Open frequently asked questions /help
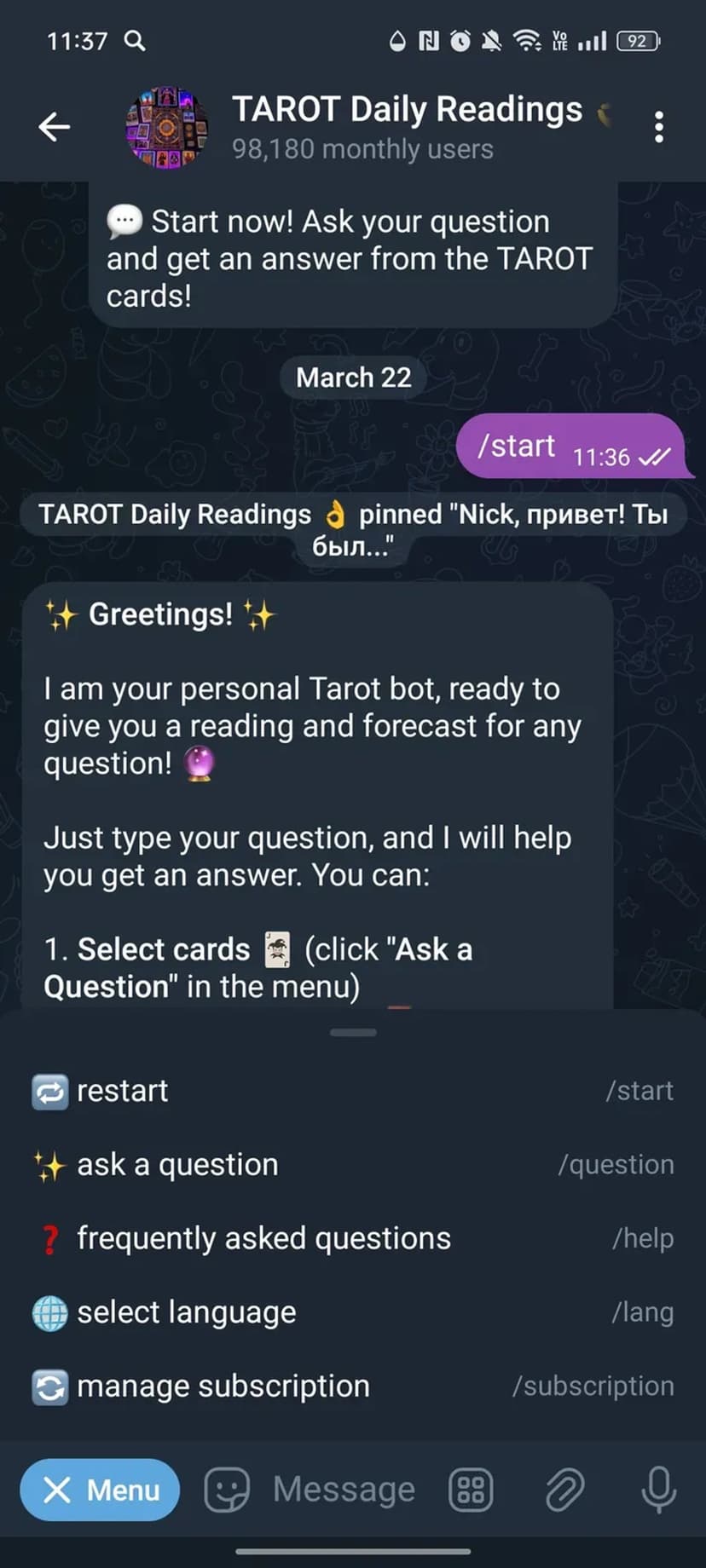The image size is (706, 1568). click(x=353, y=1238)
